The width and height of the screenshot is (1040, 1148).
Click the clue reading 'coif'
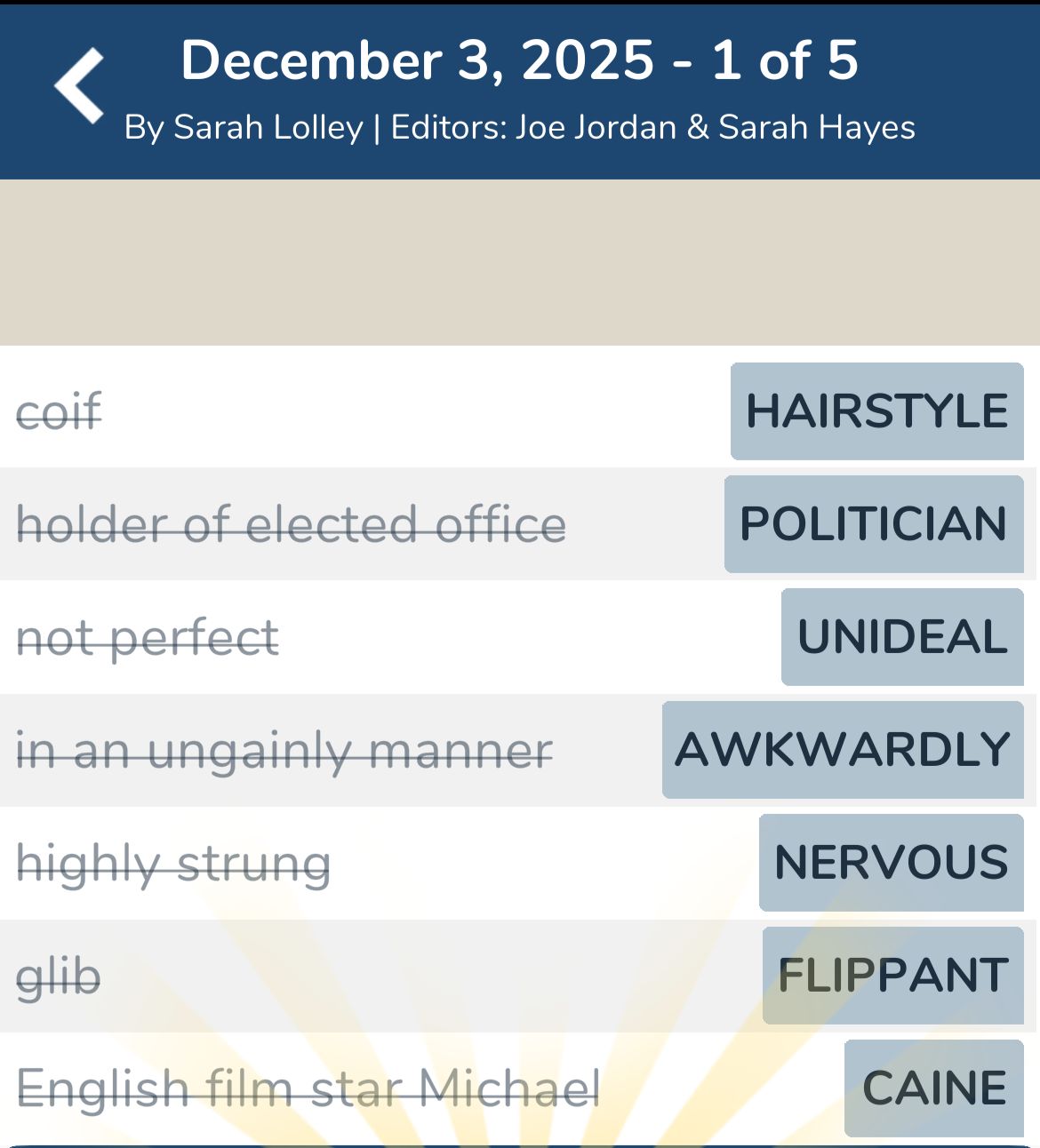click(59, 411)
